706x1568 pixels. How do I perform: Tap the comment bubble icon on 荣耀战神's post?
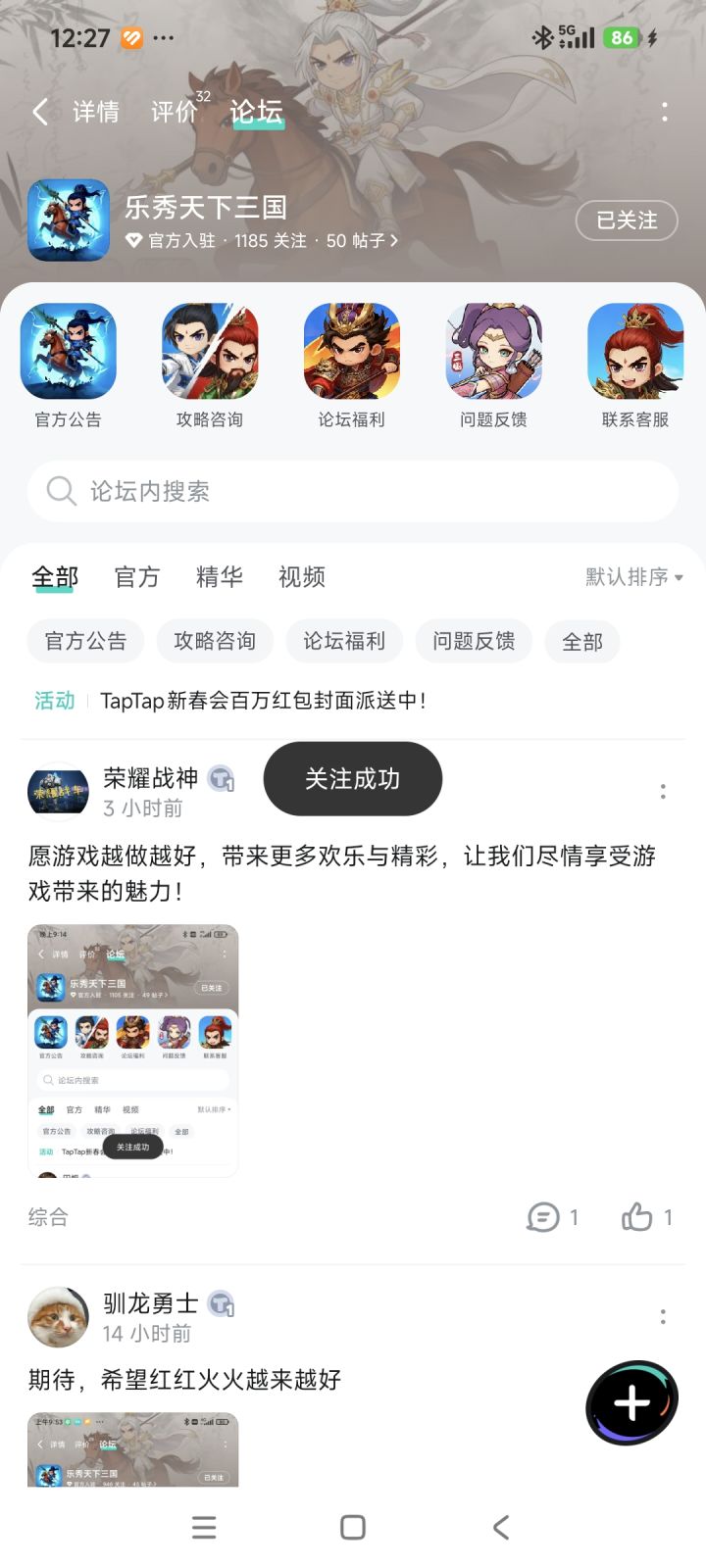click(542, 1217)
